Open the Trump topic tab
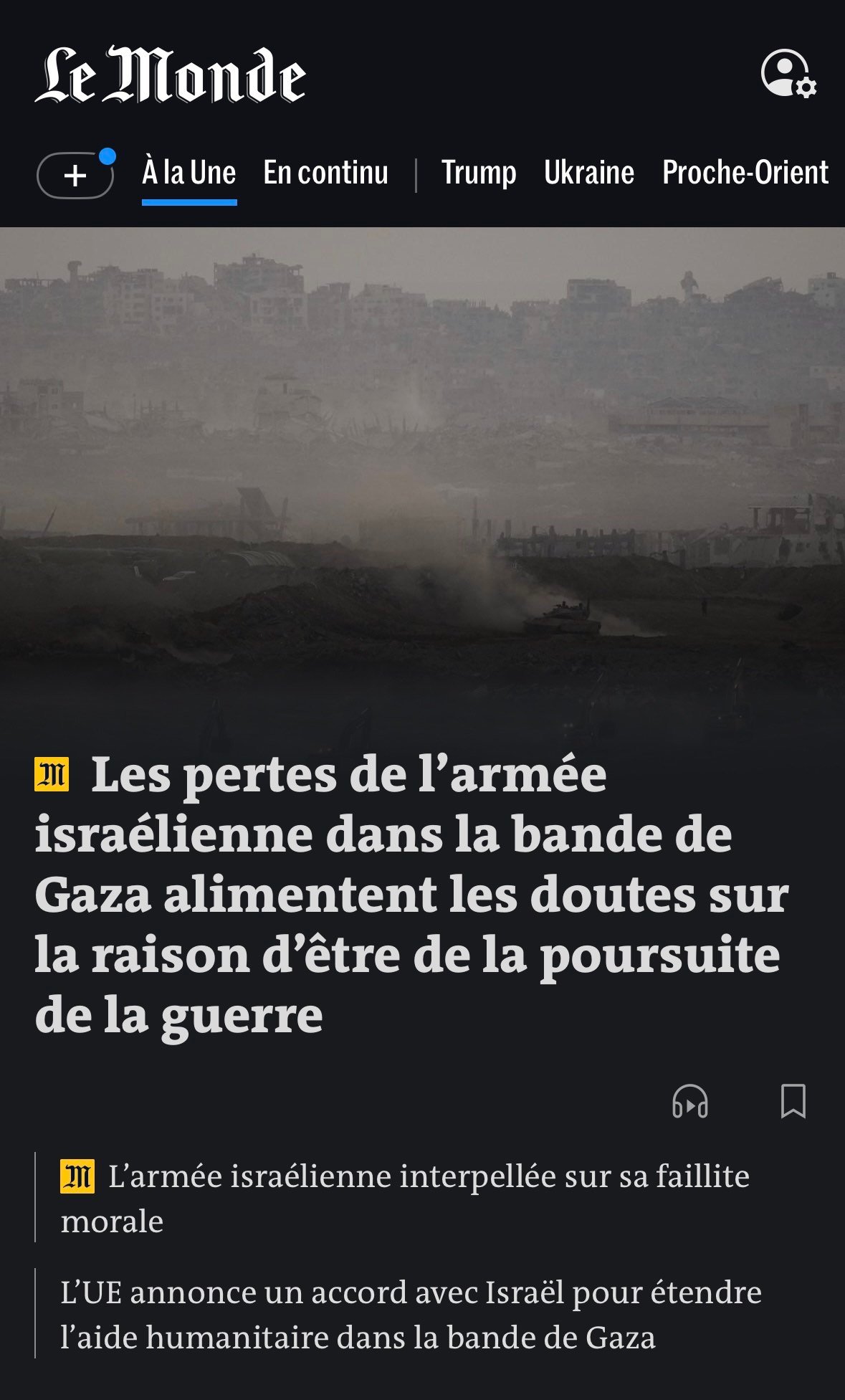The image size is (845, 1400). pyautogui.click(x=479, y=173)
